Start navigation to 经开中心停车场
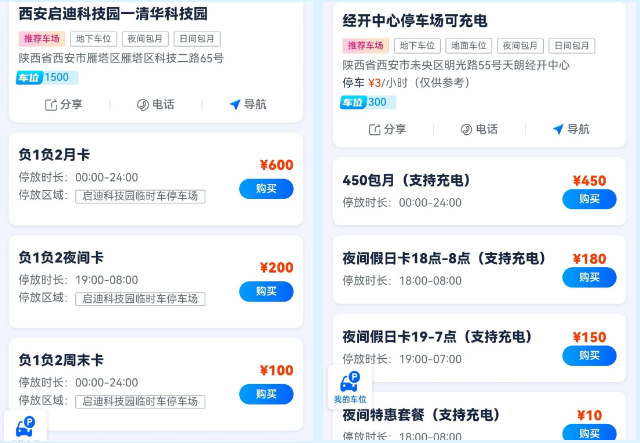 tap(571, 129)
